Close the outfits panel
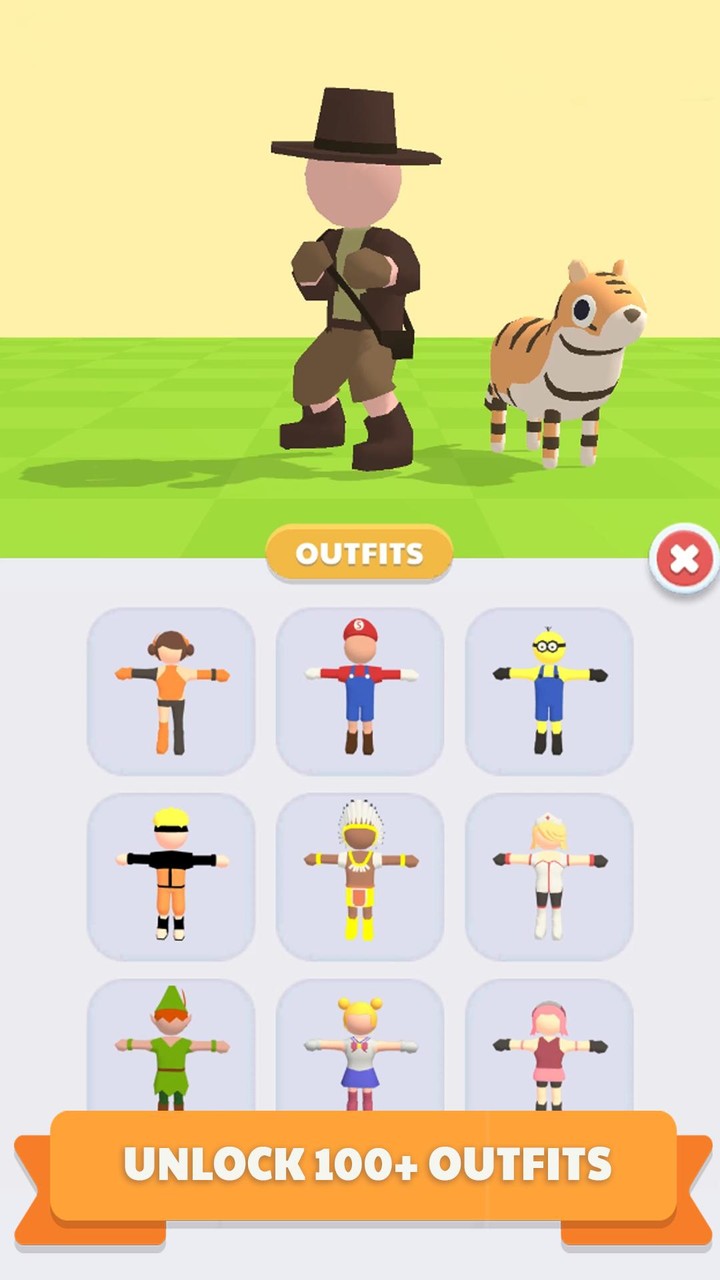The width and height of the screenshot is (720, 1280). pos(683,560)
